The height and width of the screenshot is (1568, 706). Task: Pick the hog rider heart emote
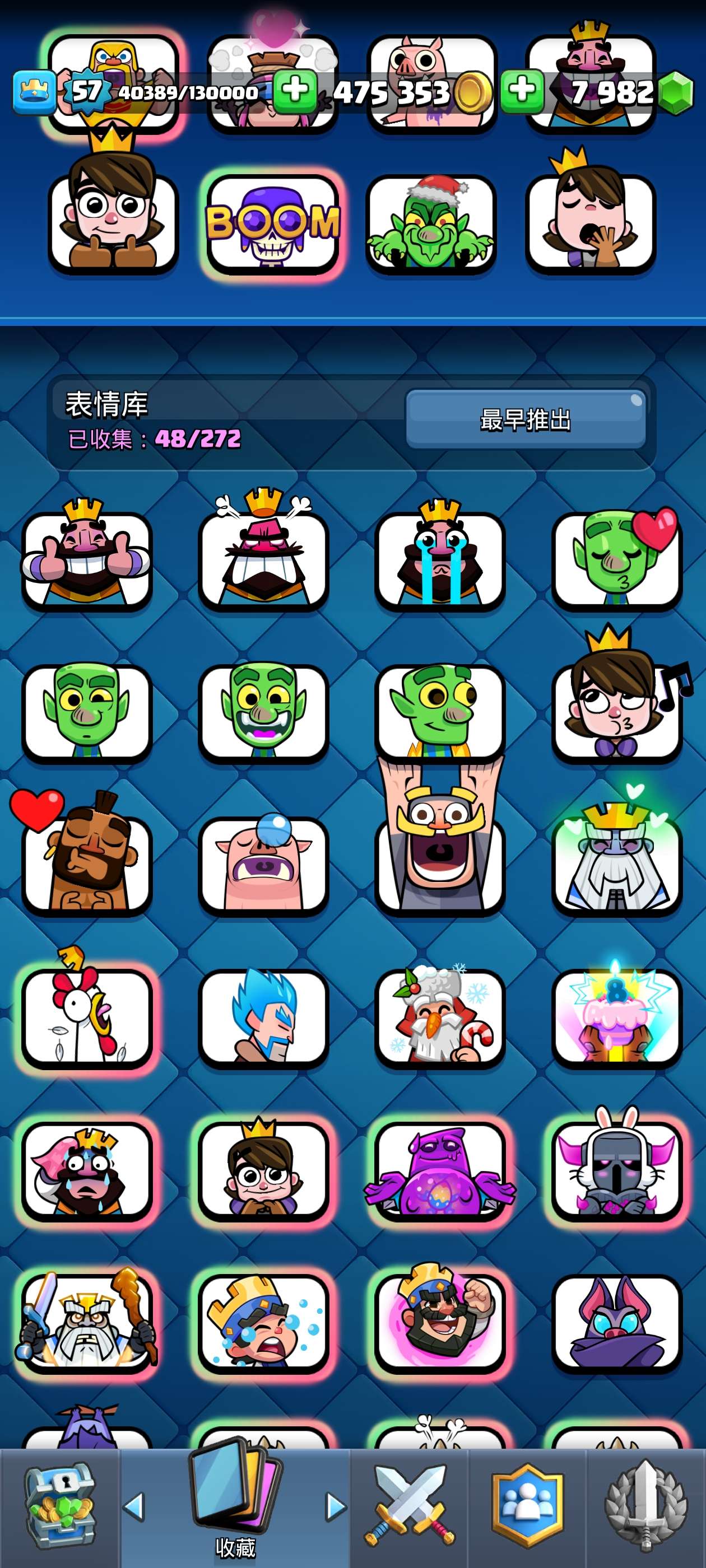[86, 864]
